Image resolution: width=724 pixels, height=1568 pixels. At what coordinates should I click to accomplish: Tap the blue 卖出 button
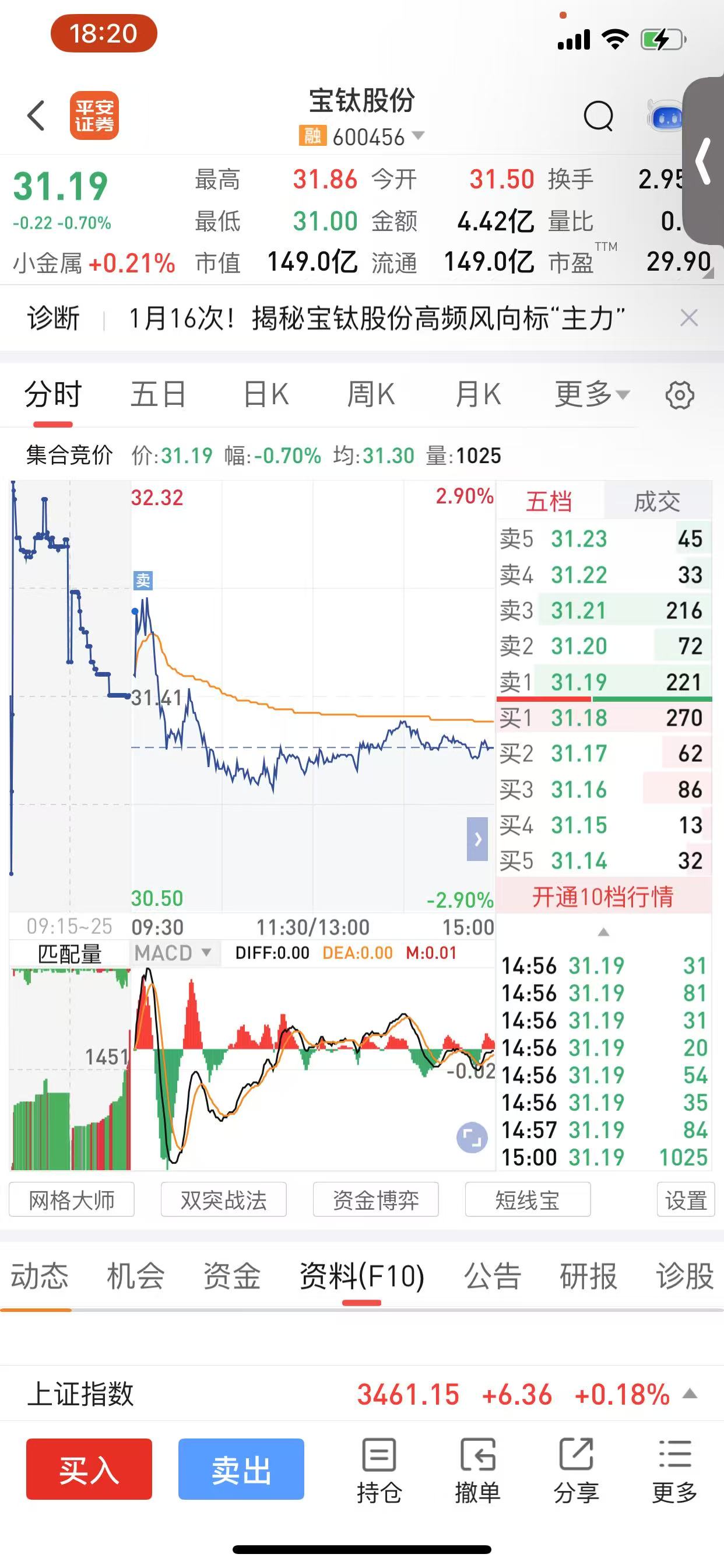click(241, 1469)
